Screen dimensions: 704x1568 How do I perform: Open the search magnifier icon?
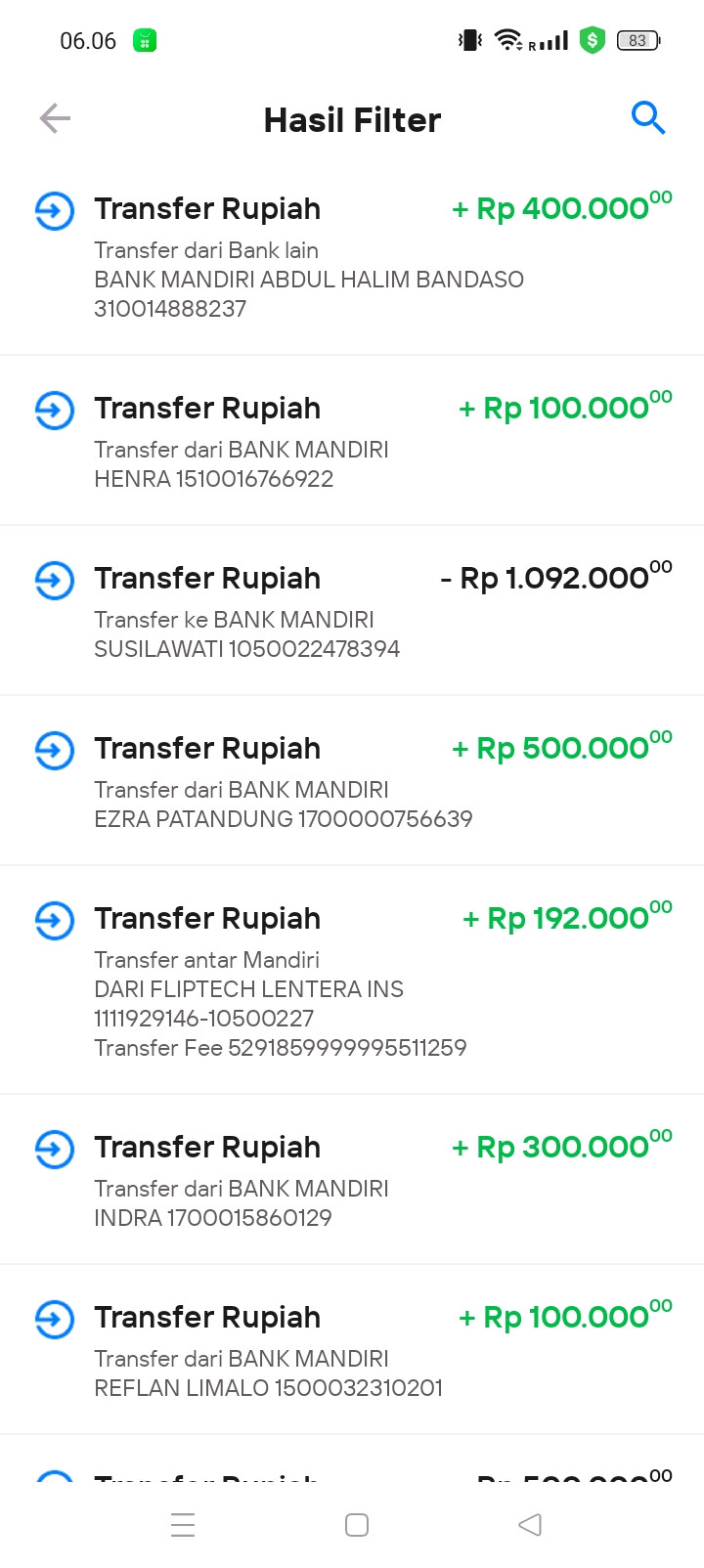pos(647,118)
